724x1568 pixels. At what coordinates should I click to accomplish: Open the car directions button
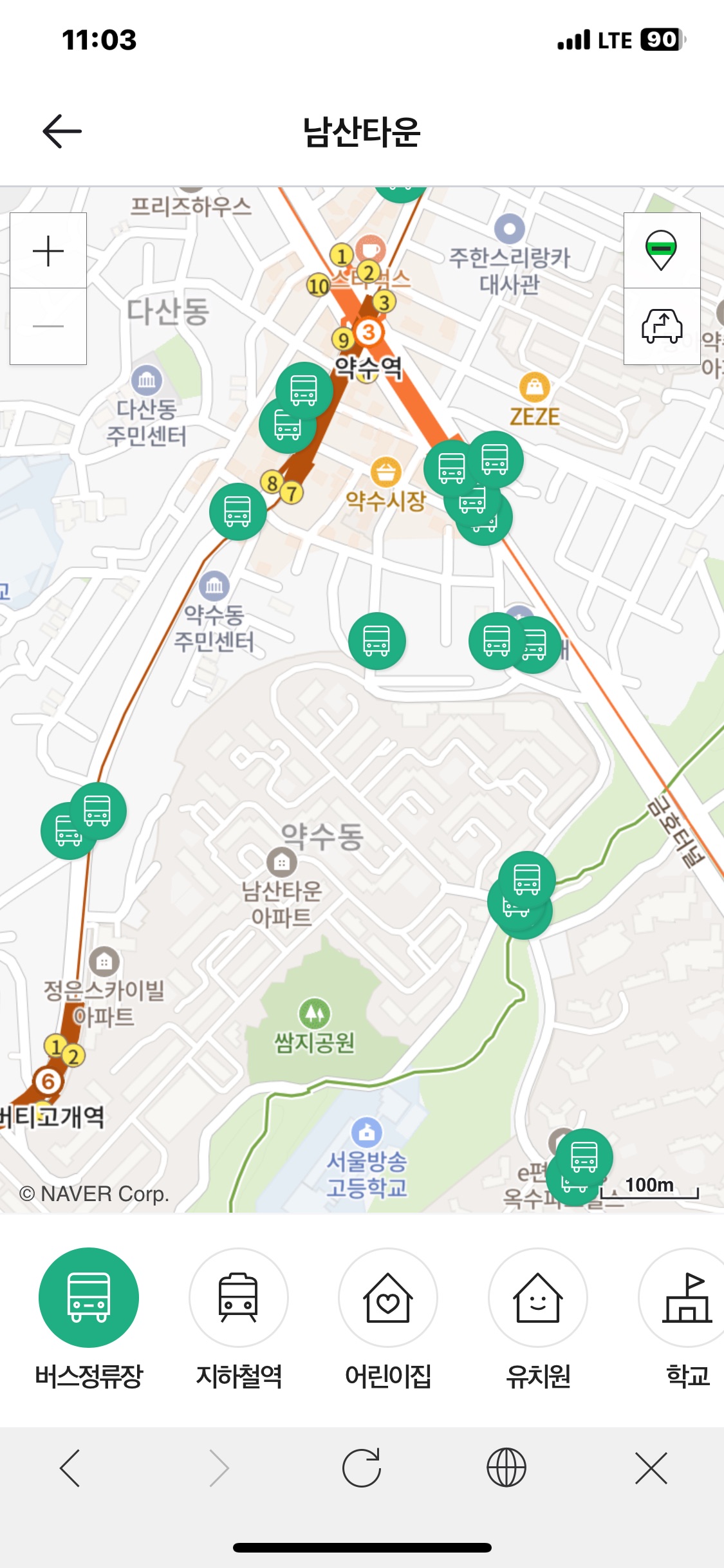pyautogui.click(x=662, y=326)
